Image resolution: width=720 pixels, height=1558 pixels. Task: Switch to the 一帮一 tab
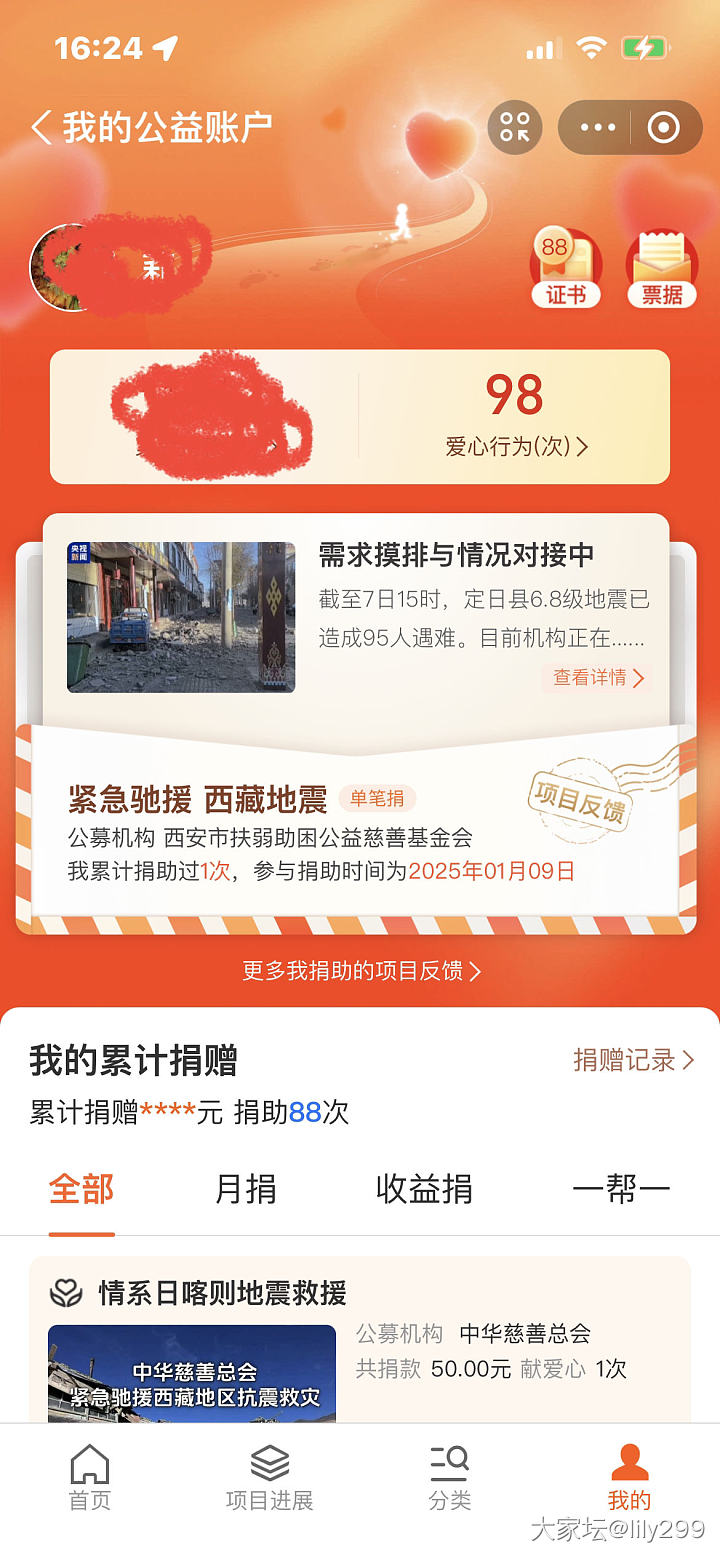click(620, 1190)
